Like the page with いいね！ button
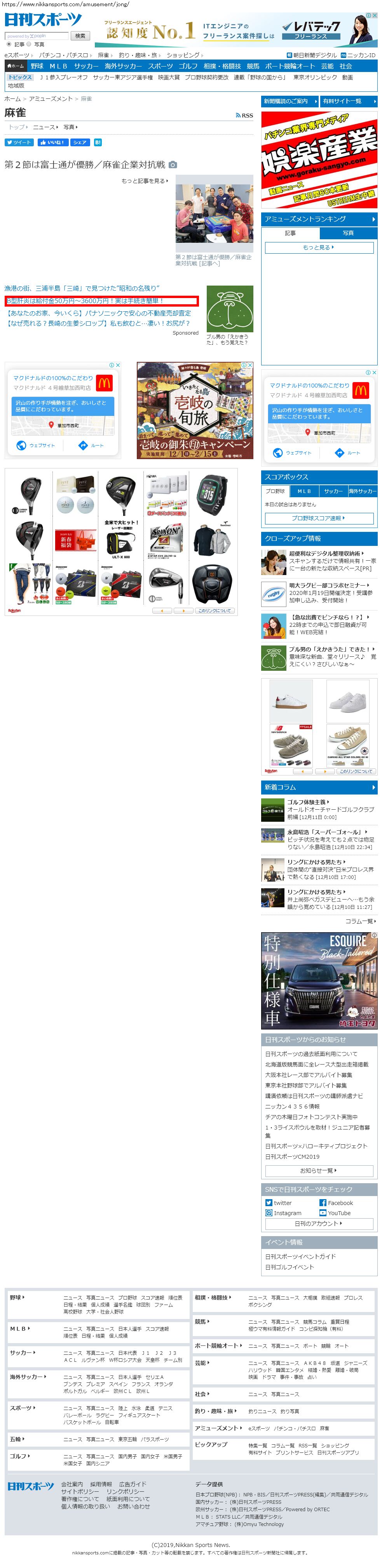This screenshot has height=1568, width=382. point(52,142)
